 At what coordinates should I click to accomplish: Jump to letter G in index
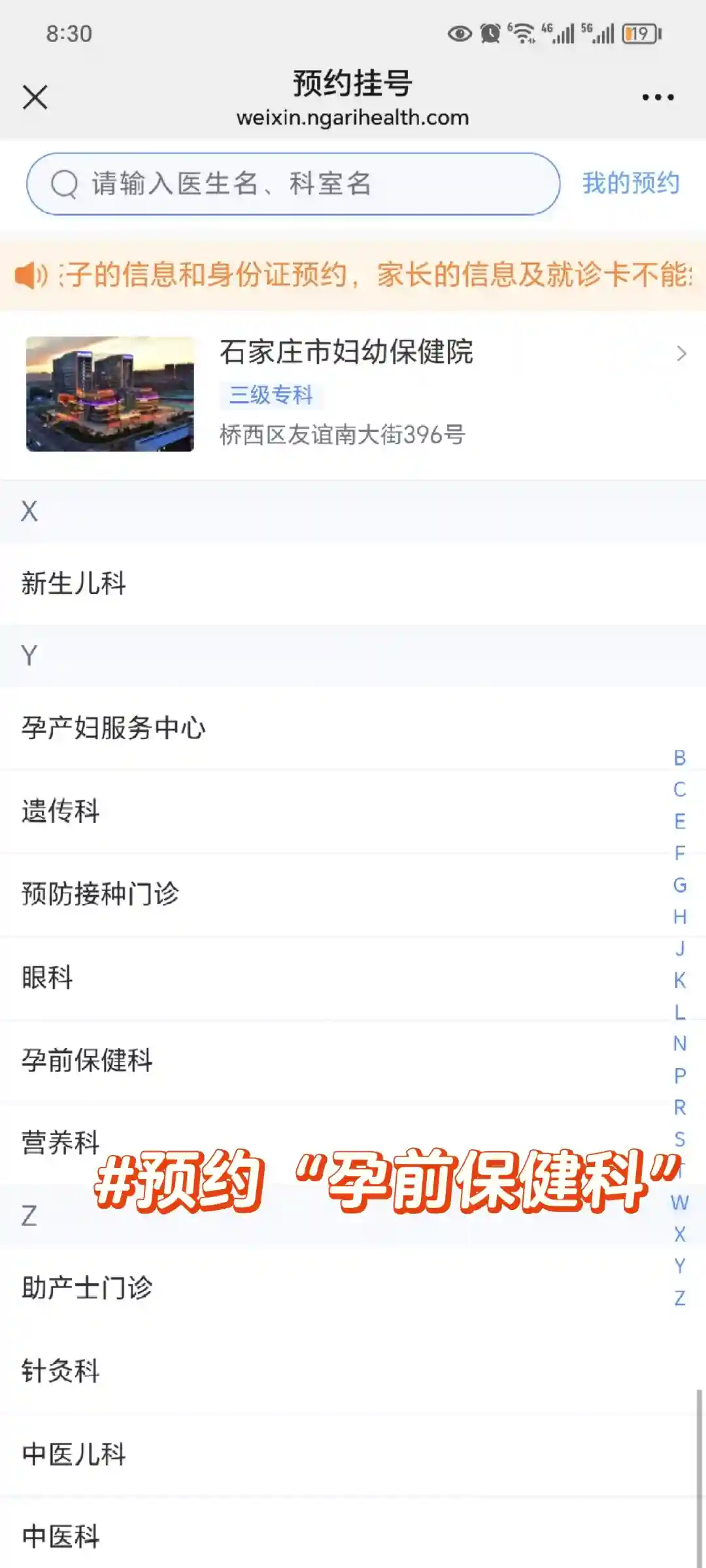click(680, 885)
